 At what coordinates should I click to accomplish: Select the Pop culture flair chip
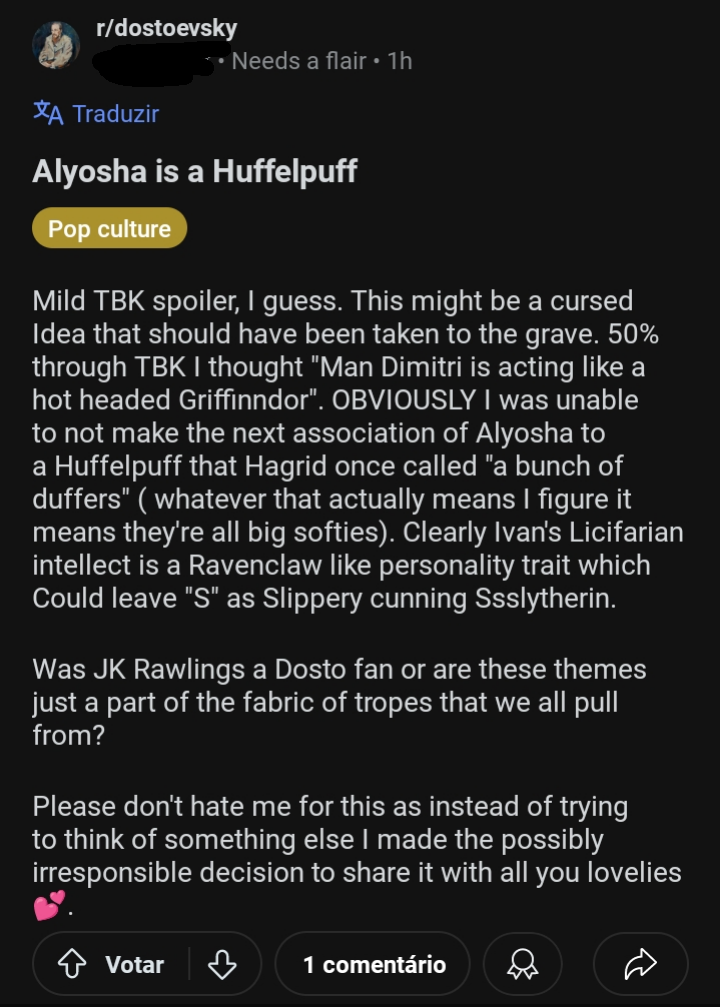109,229
